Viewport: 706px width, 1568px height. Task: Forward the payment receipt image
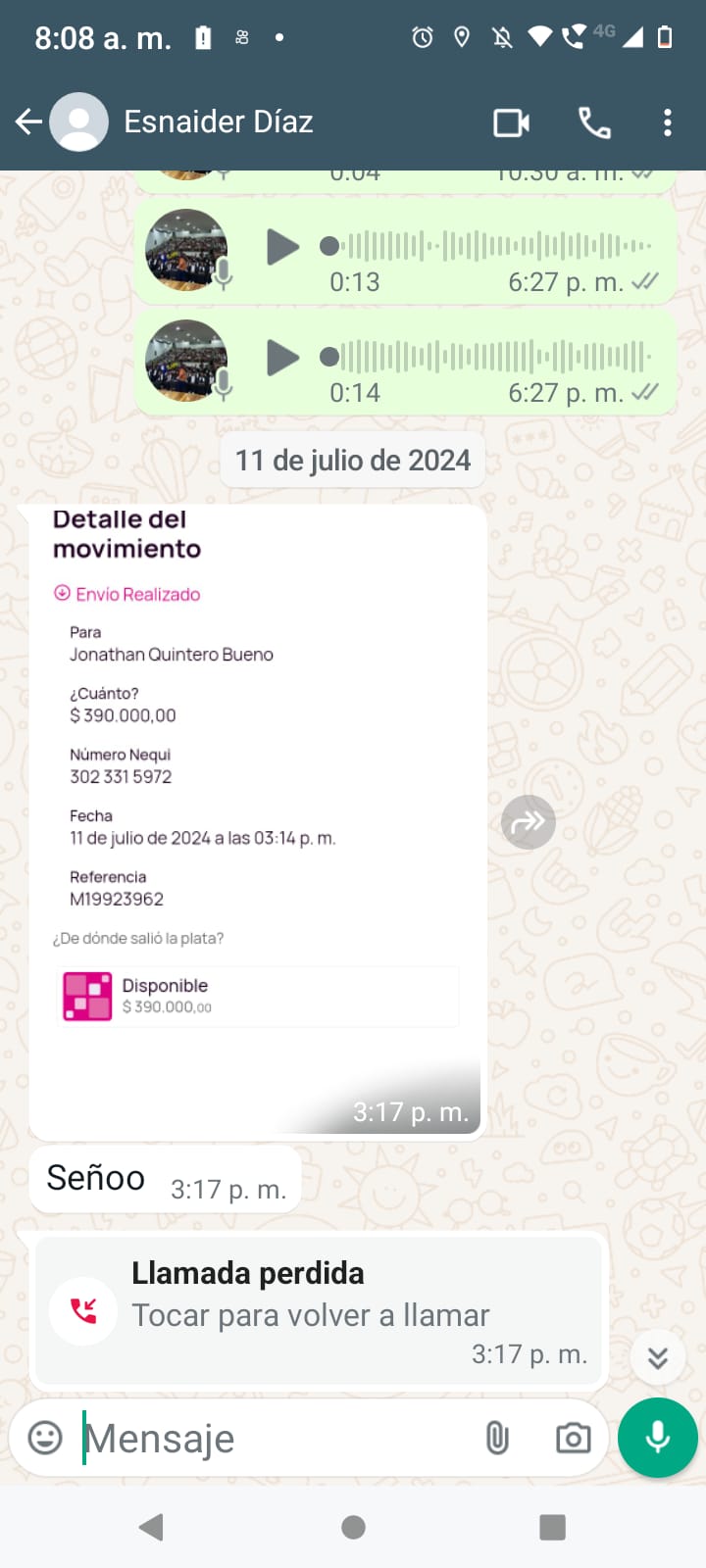[x=529, y=821]
